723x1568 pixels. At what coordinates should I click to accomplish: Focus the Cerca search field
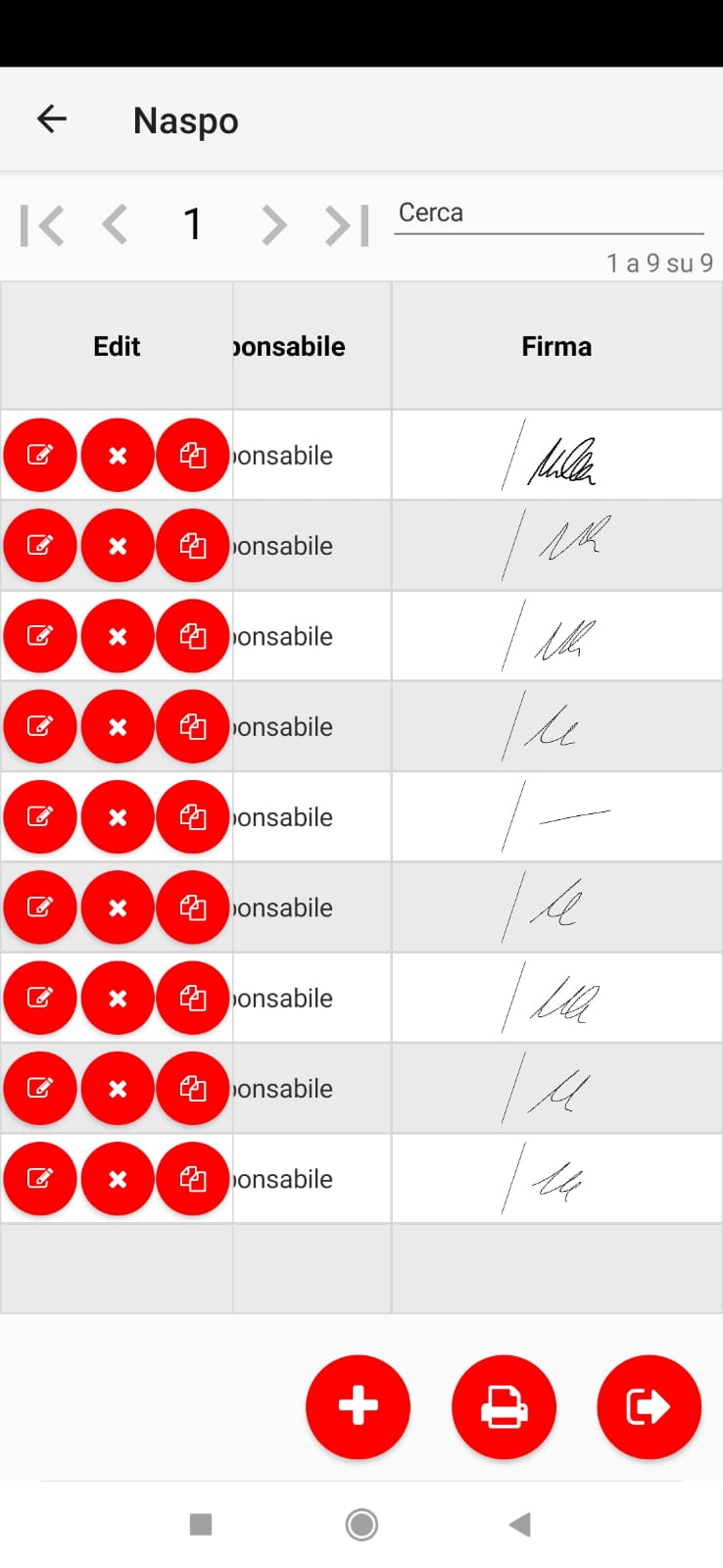(549, 214)
